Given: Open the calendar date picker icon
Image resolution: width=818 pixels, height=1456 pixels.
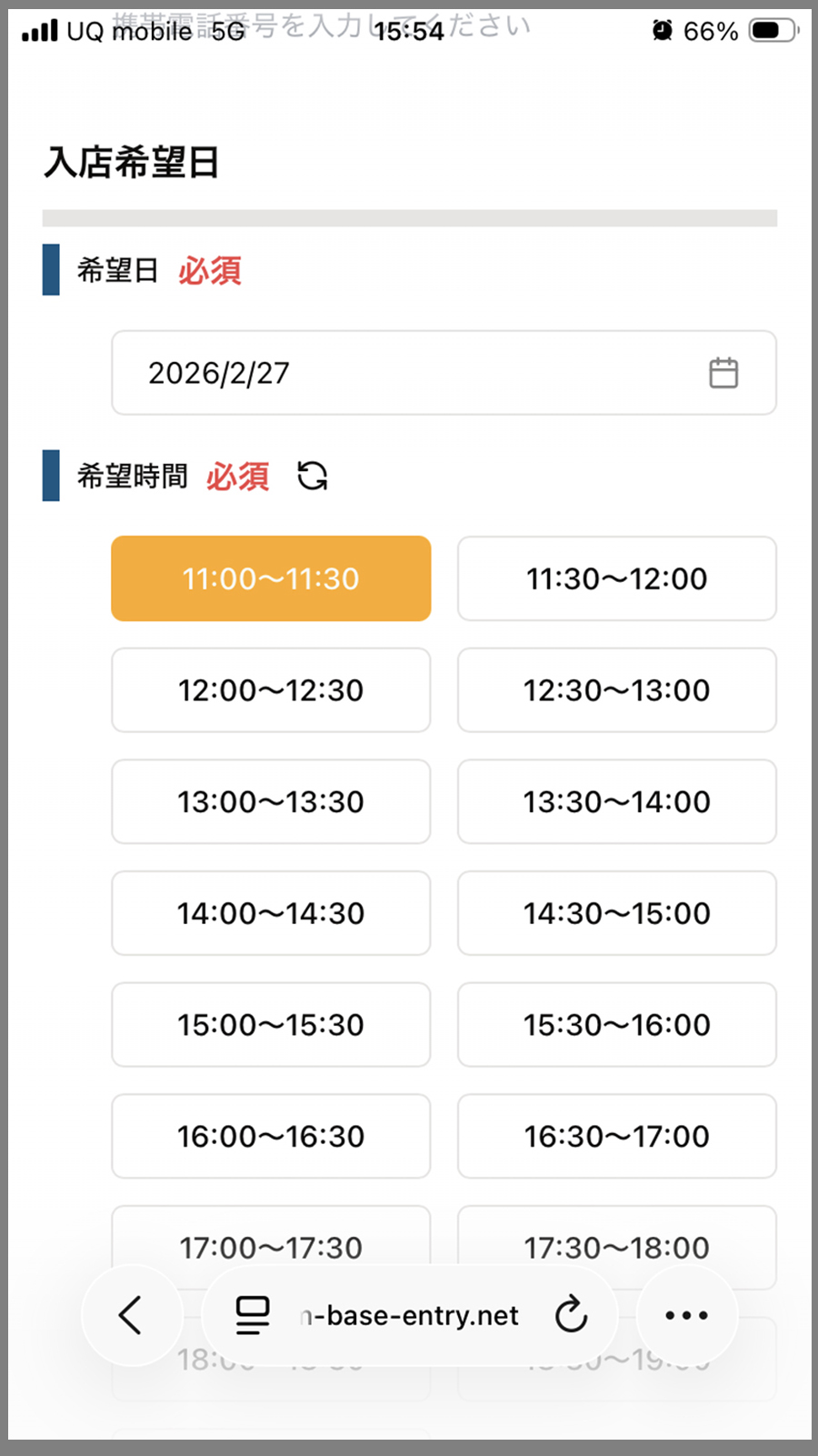Looking at the screenshot, I should (x=723, y=373).
